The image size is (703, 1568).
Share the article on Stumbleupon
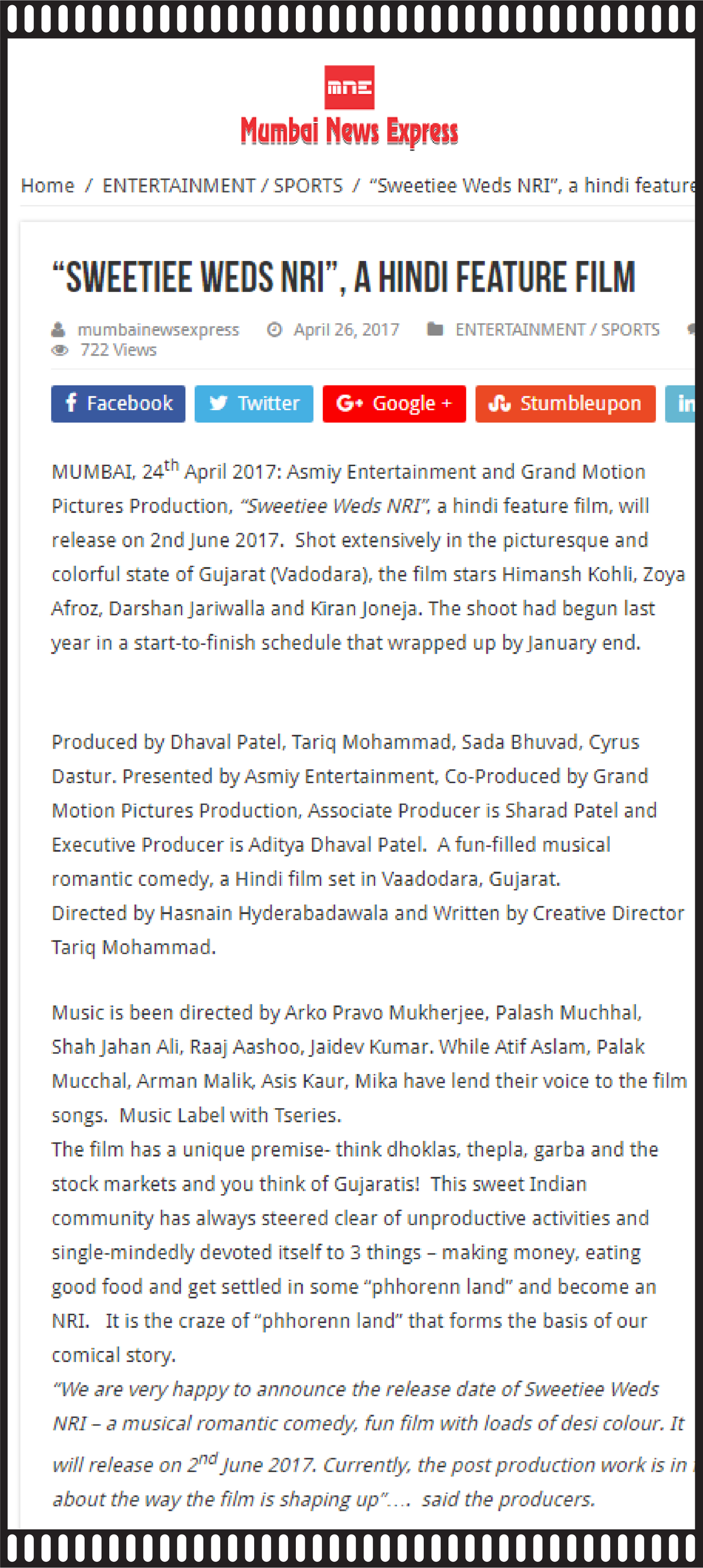click(565, 404)
